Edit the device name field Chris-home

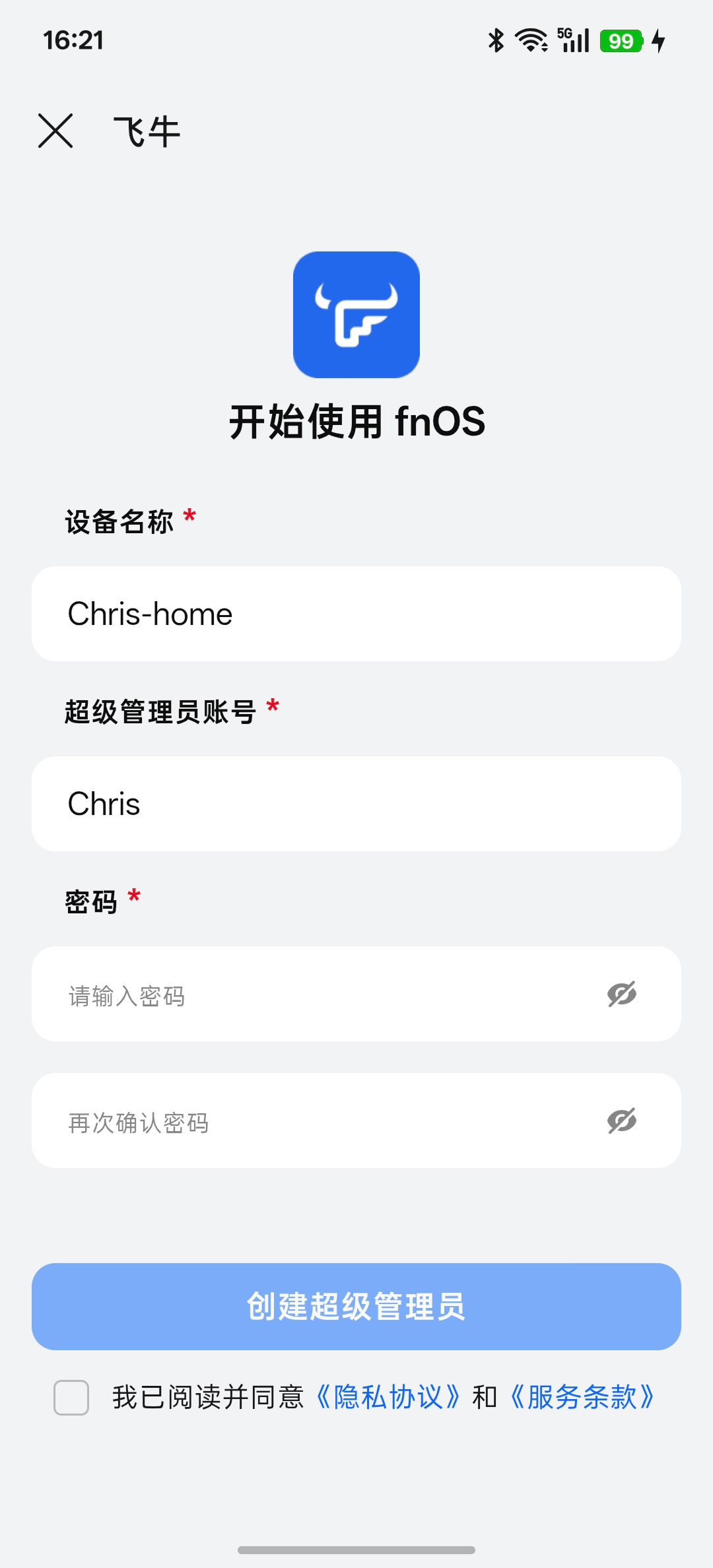pos(356,614)
